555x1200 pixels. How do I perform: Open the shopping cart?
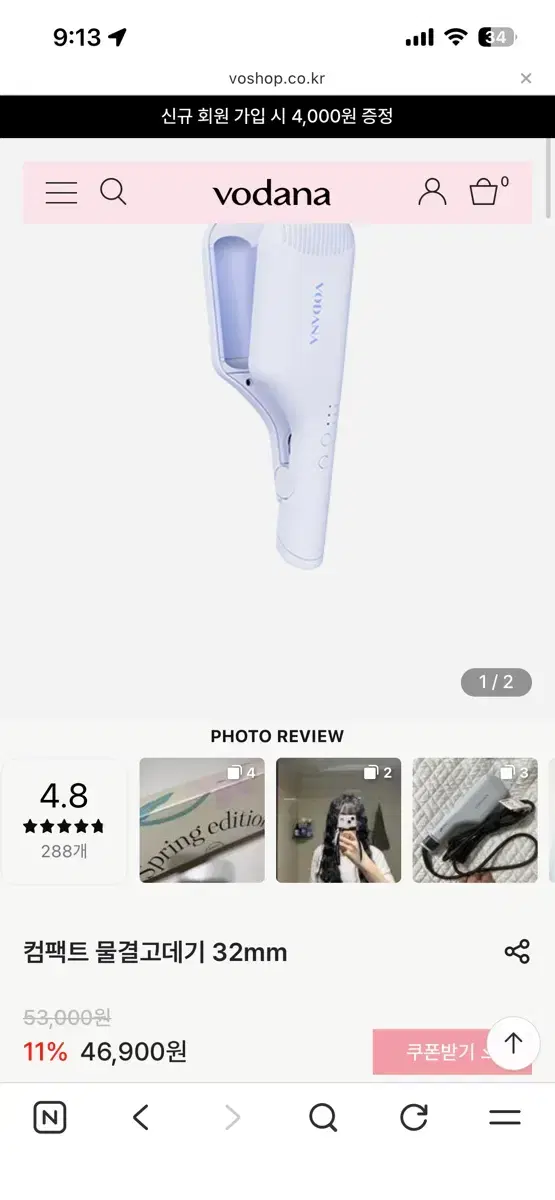(487, 190)
